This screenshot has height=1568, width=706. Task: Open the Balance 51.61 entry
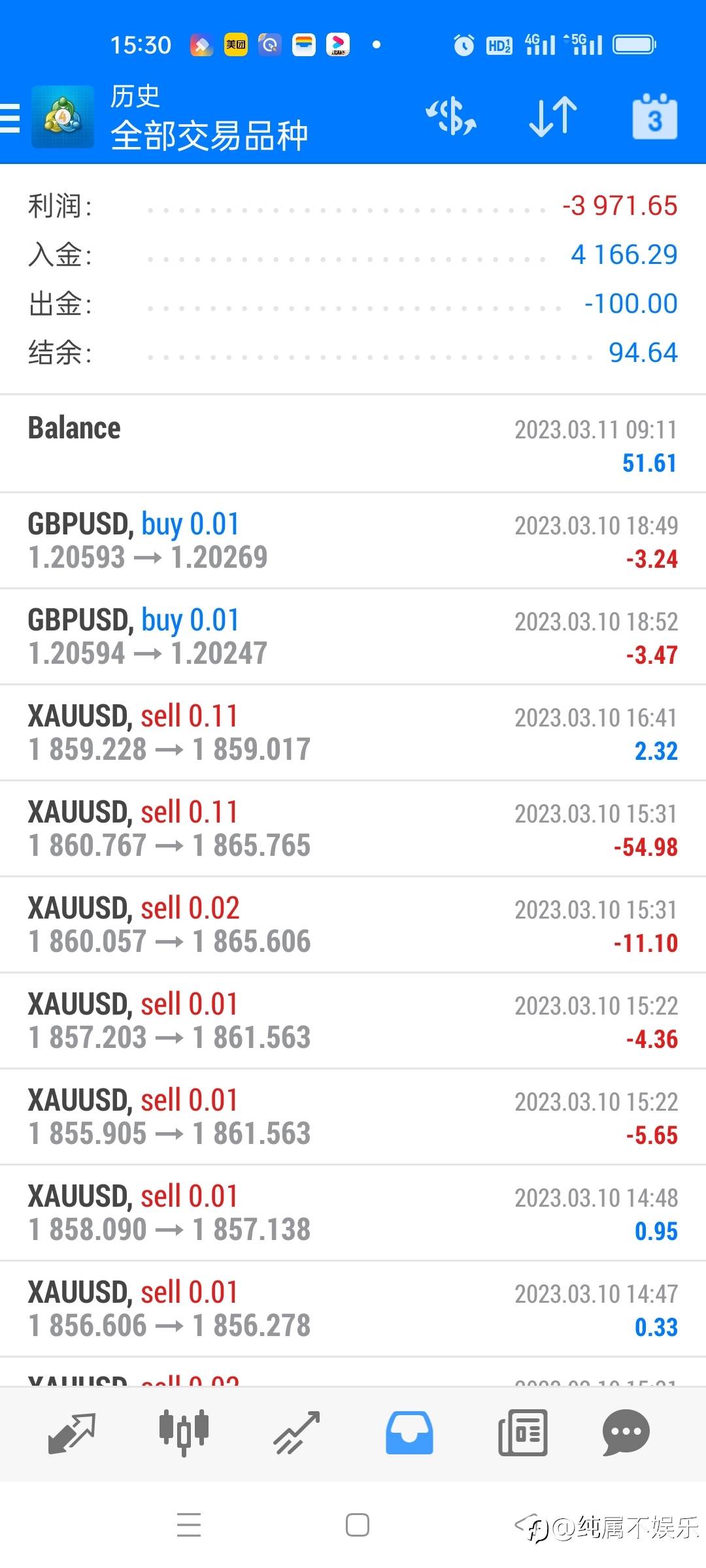[353, 444]
